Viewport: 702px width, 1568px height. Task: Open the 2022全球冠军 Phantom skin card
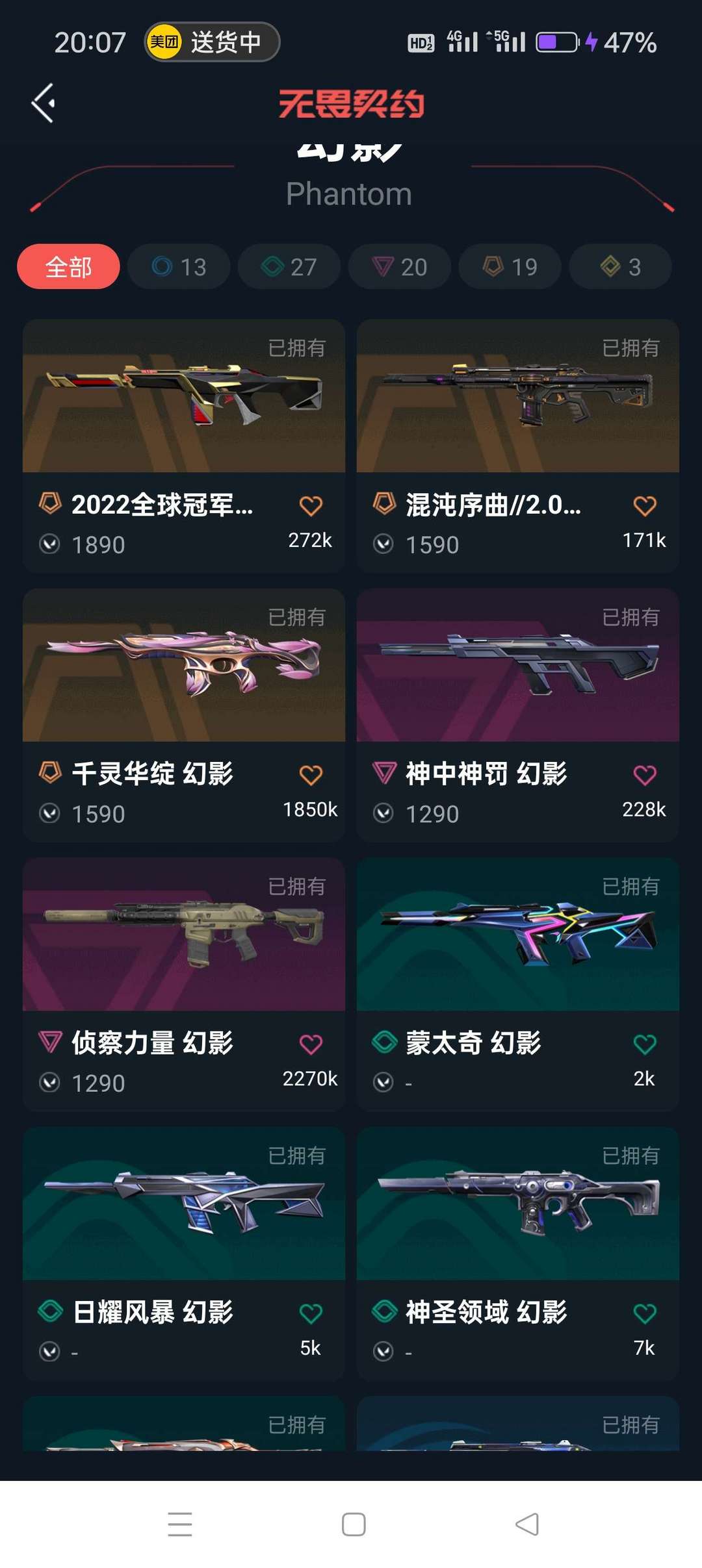pos(184,396)
